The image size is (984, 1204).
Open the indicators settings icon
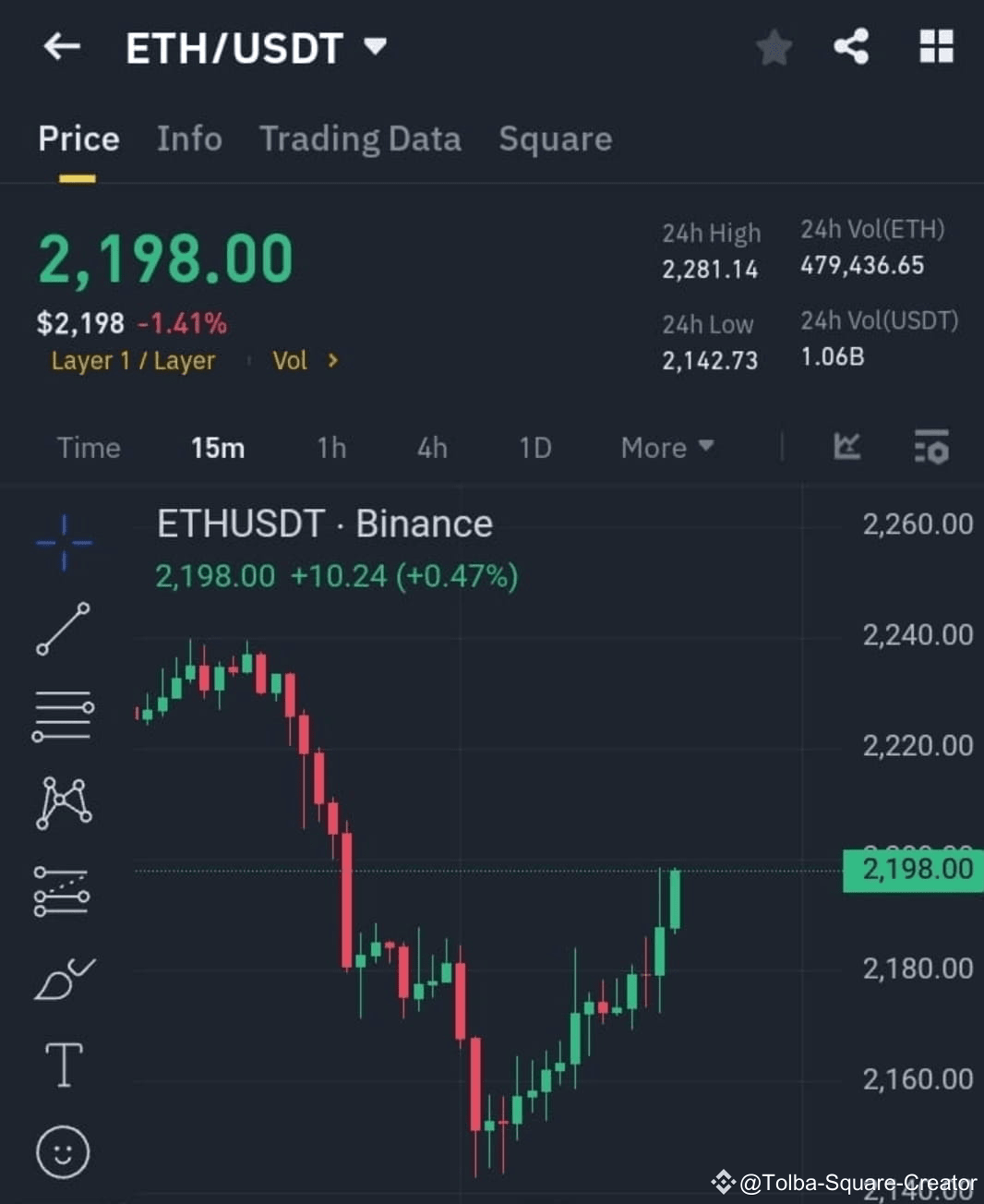tap(930, 448)
